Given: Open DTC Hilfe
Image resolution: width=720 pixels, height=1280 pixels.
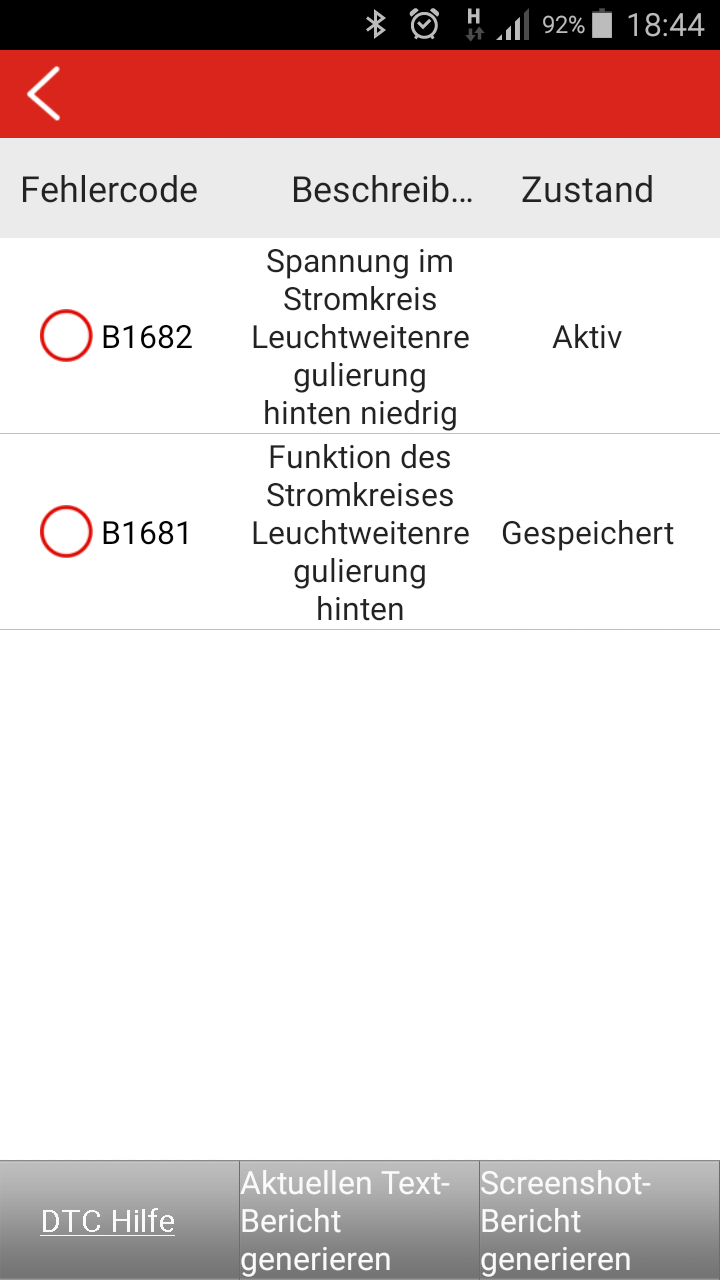Looking at the screenshot, I should tap(108, 1221).
